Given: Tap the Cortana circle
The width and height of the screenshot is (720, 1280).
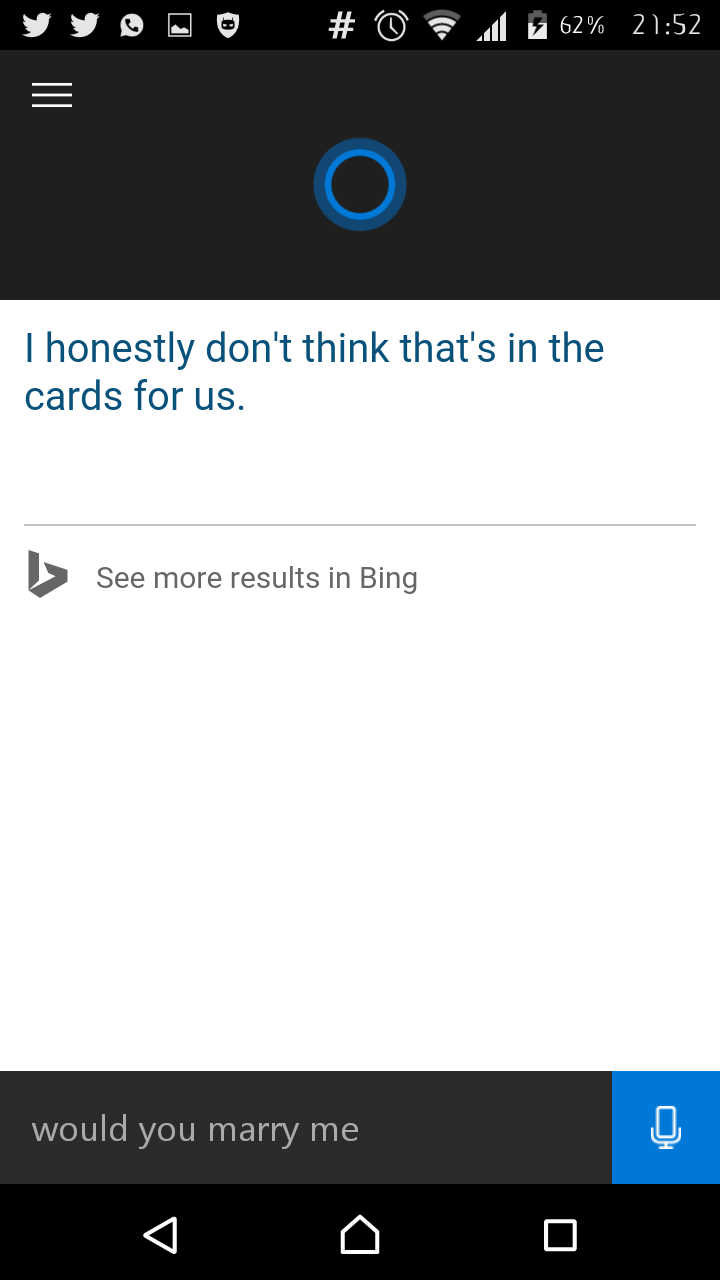Looking at the screenshot, I should (x=360, y=184).
